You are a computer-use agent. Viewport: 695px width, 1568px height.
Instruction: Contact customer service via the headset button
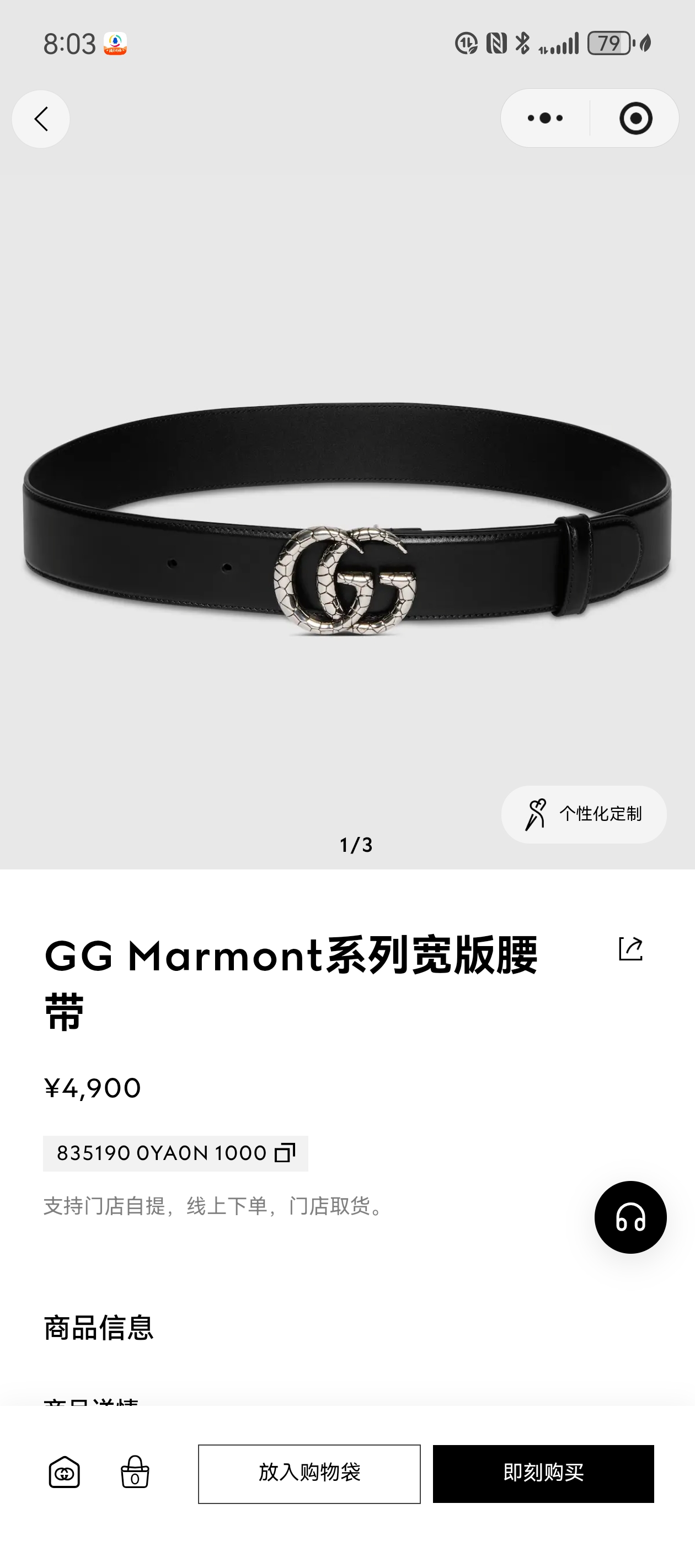coord(630,1217)
